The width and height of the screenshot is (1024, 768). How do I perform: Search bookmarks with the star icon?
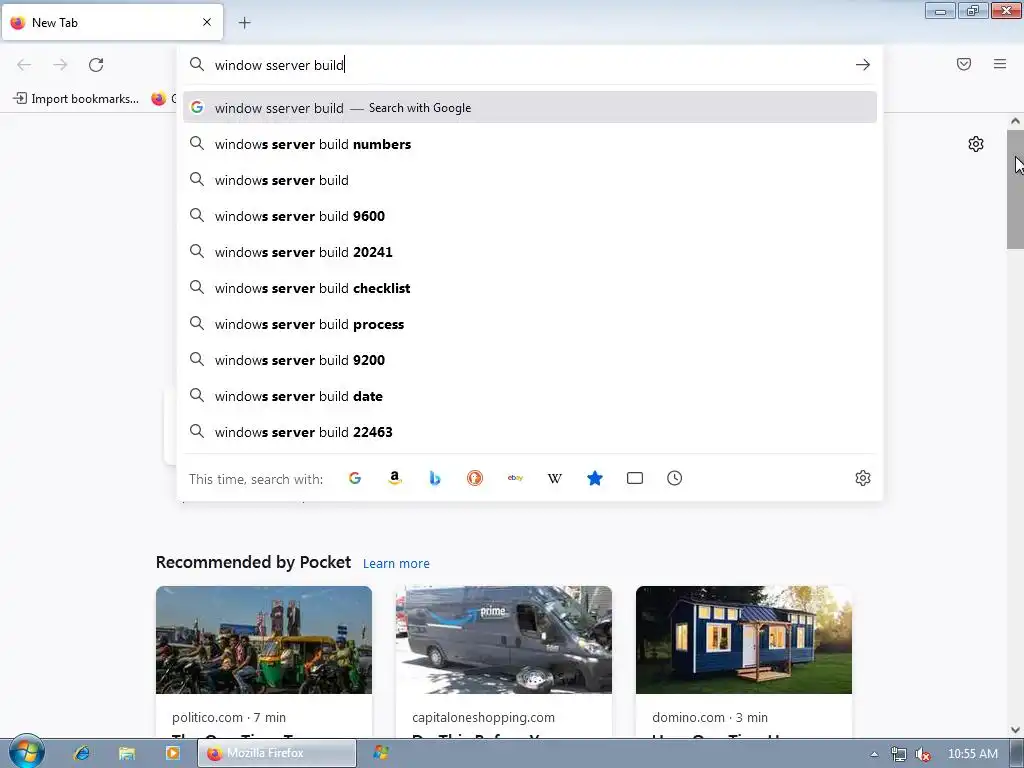click(595, 478)
